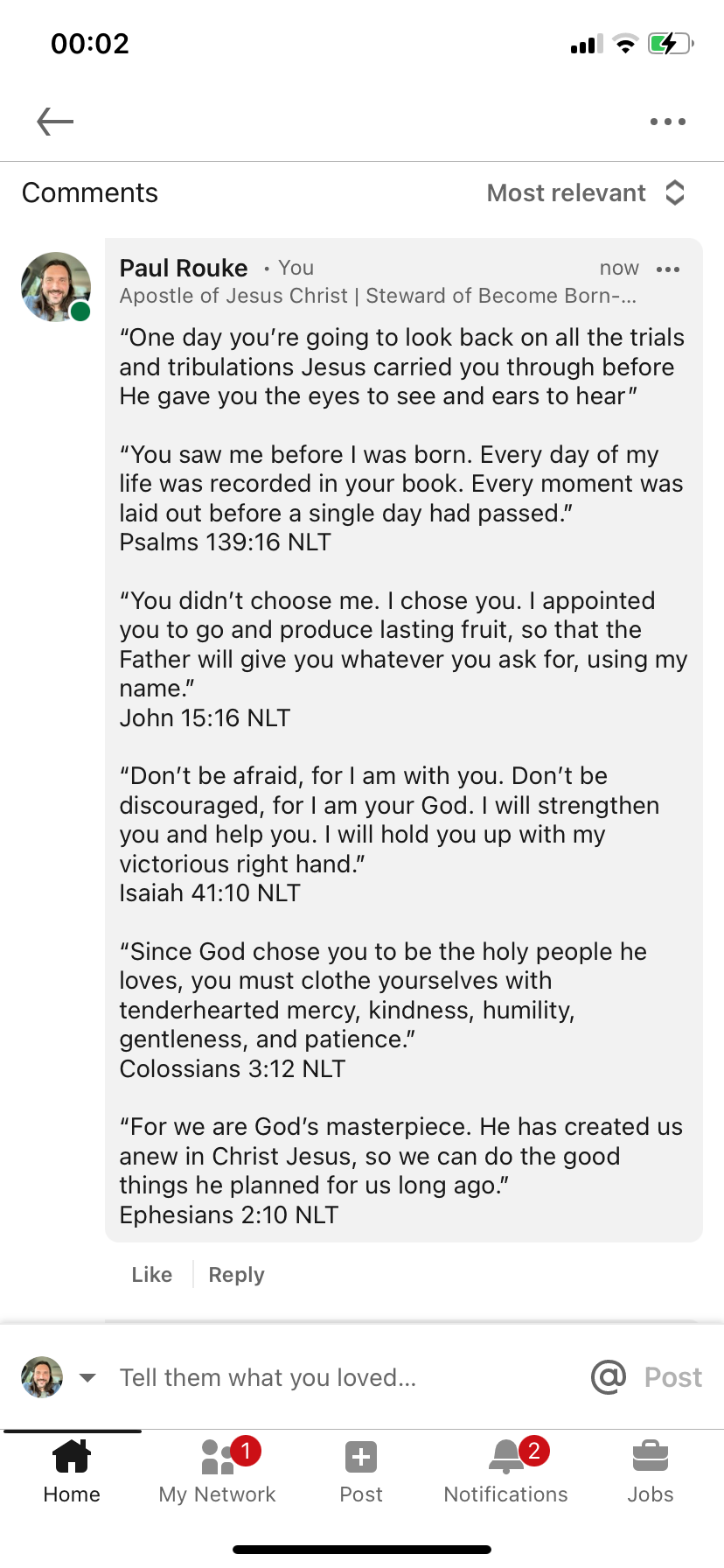The height and width of the screenshot is (1568, 724).
Task: Open Paul Rouke's profile picture
Action: (55, 287)
